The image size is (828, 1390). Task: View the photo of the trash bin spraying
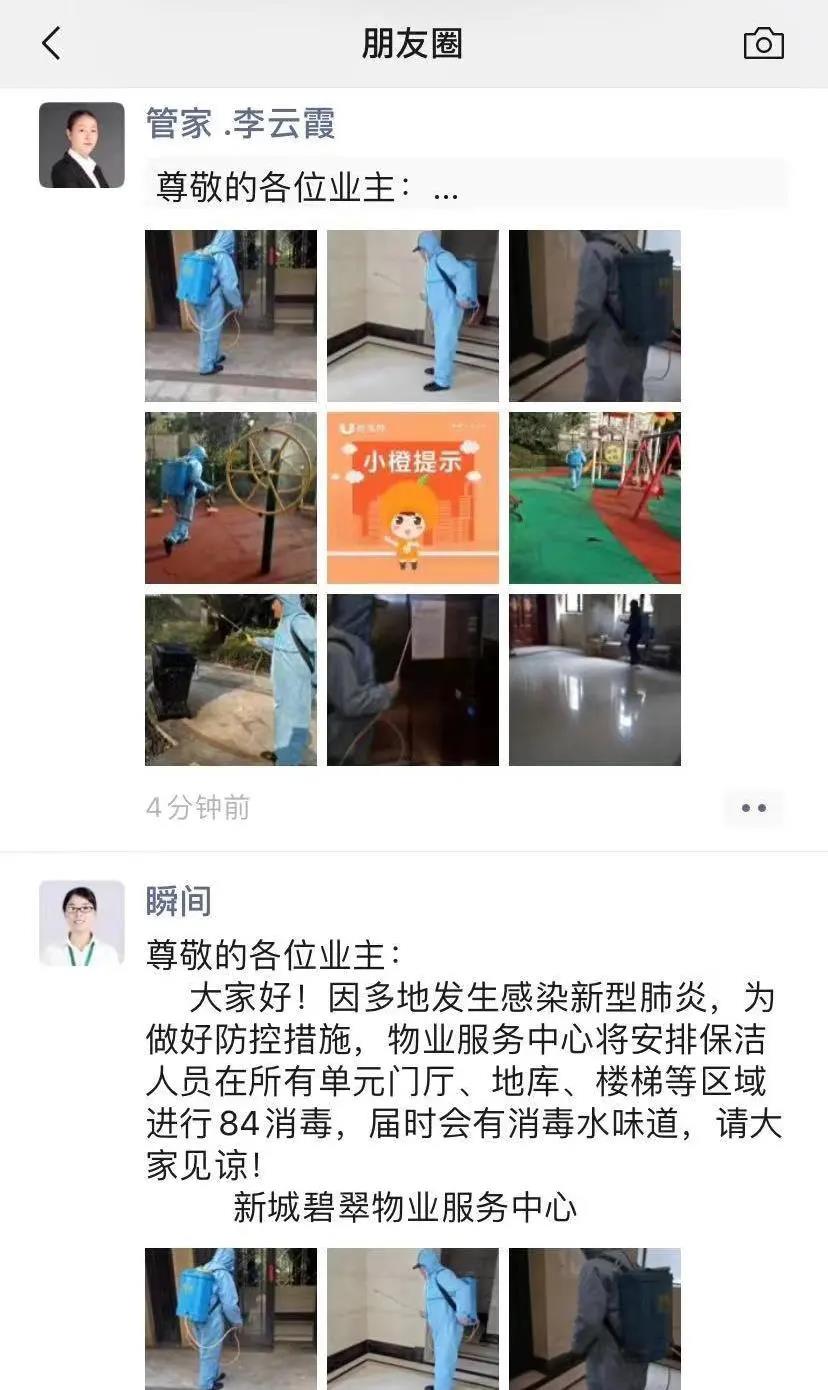pos(231,680)
